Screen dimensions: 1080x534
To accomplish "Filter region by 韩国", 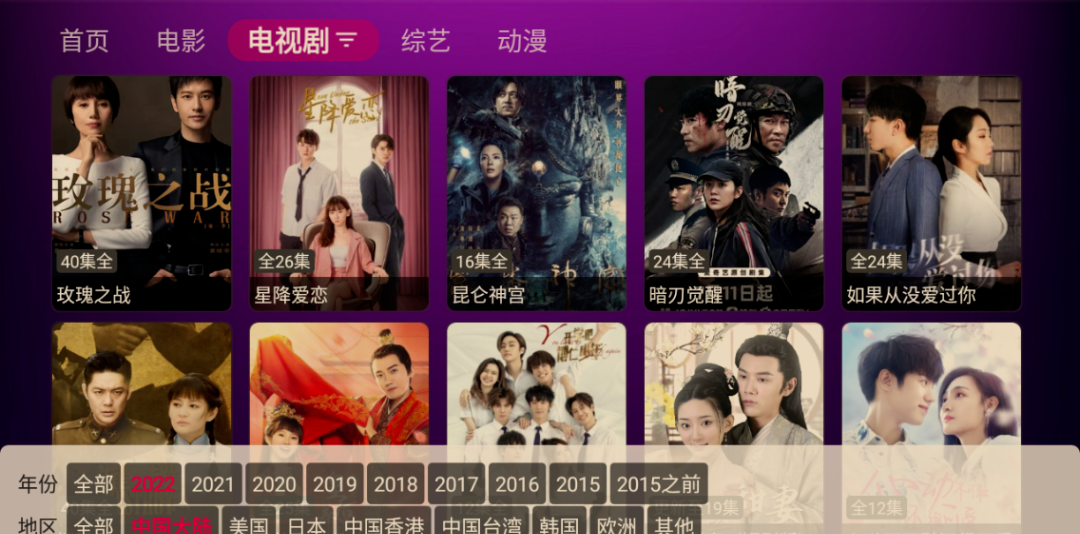I will tap(559, 524).
